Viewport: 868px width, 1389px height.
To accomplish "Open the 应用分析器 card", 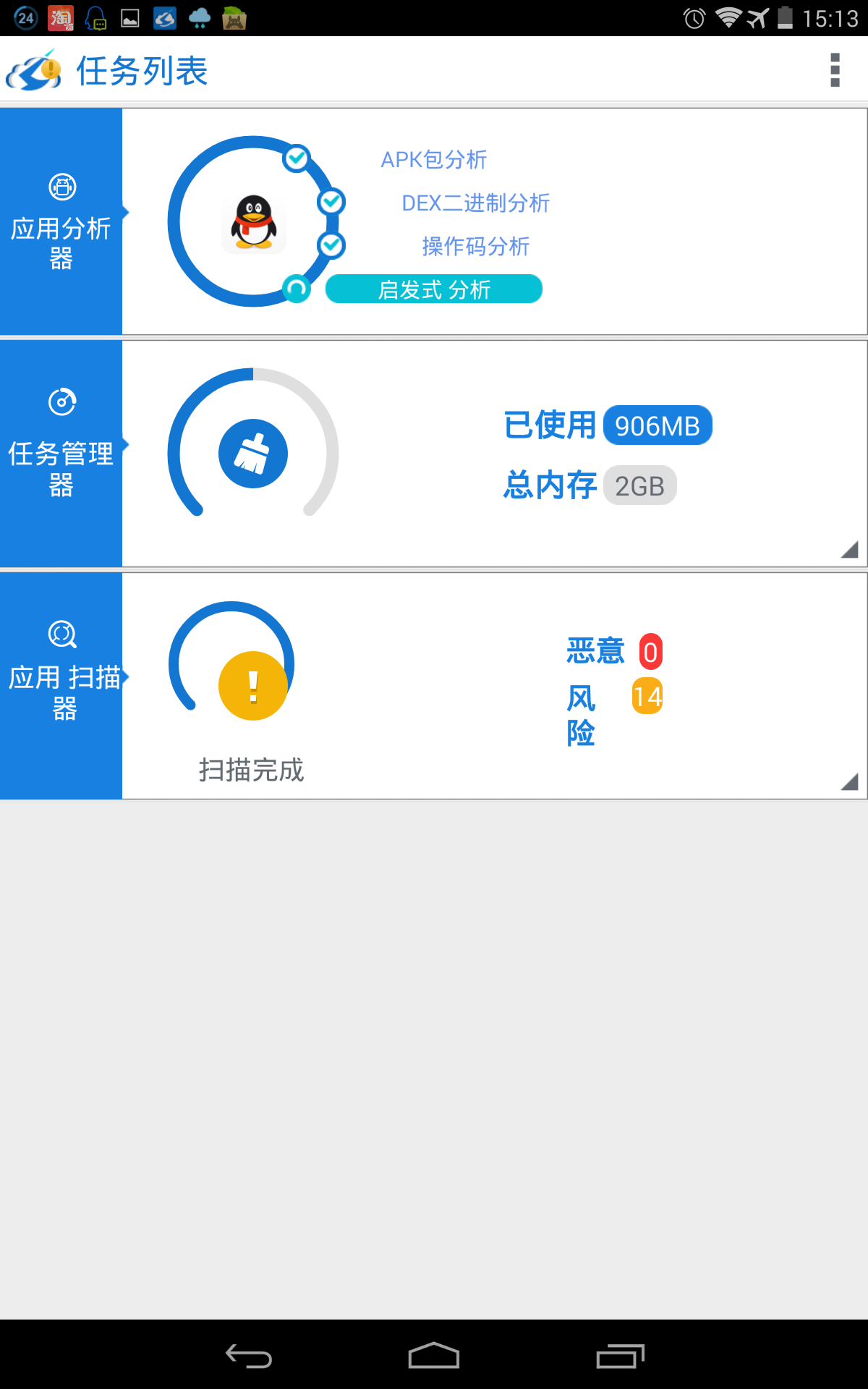I will click(61, 221).
